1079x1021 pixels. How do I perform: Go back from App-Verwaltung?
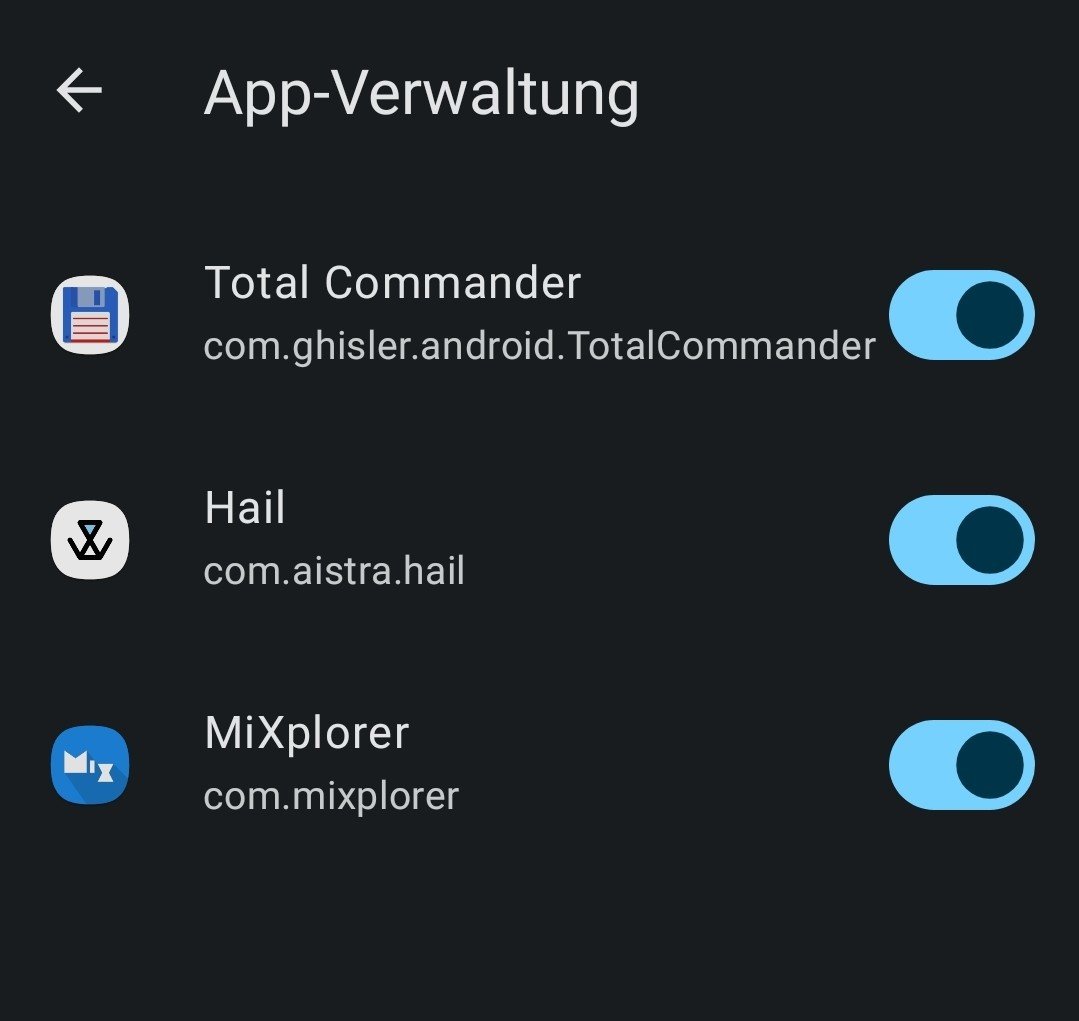79,92
